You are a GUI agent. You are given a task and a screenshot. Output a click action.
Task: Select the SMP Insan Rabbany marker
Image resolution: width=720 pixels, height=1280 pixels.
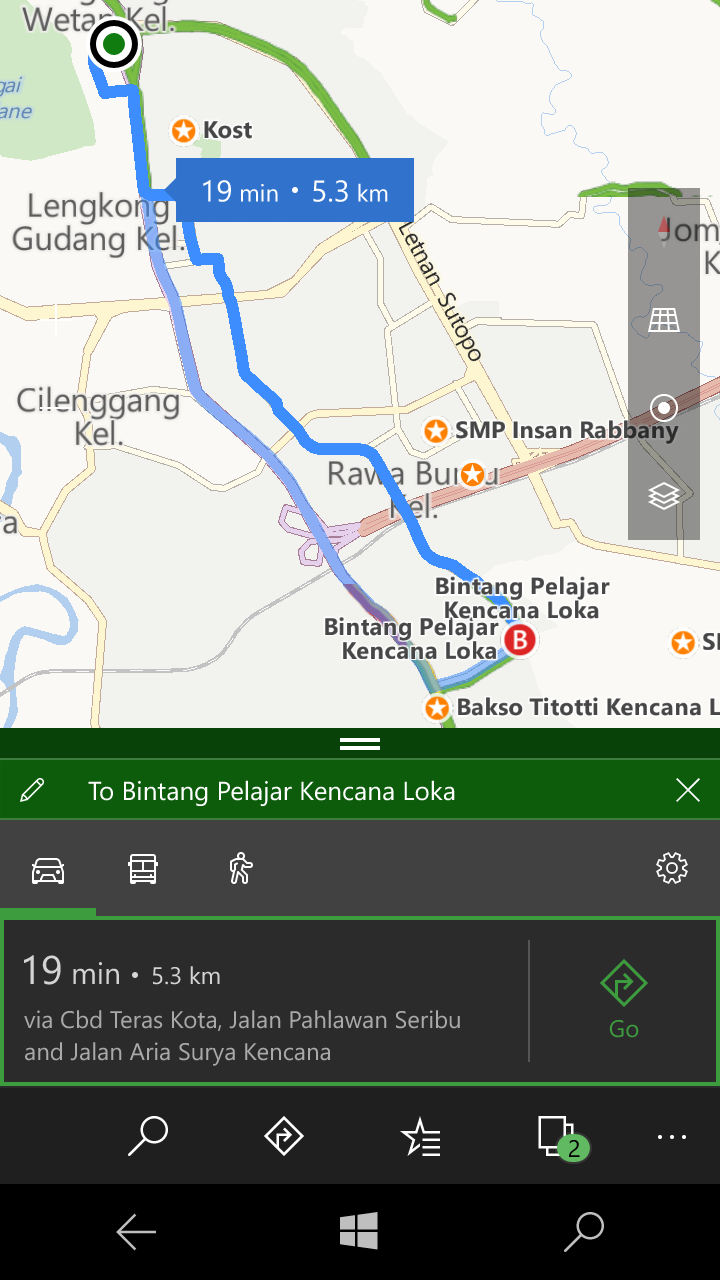click(x=436, y=431)
